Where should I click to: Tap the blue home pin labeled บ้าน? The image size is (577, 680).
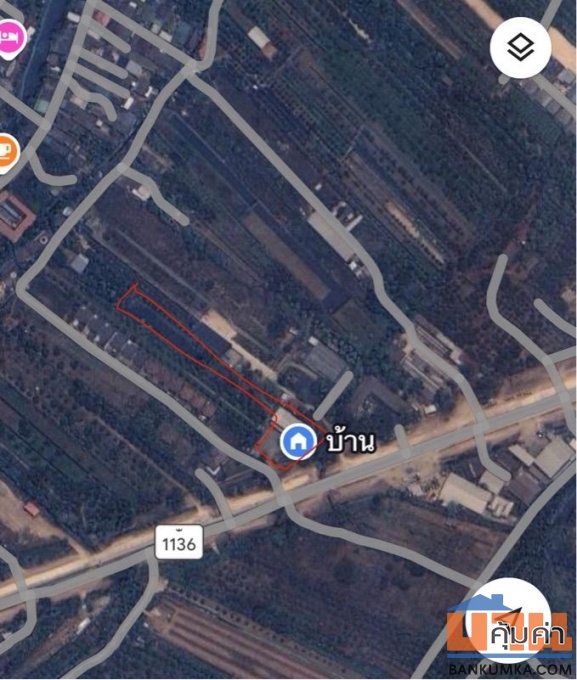(x=298, y=441)
